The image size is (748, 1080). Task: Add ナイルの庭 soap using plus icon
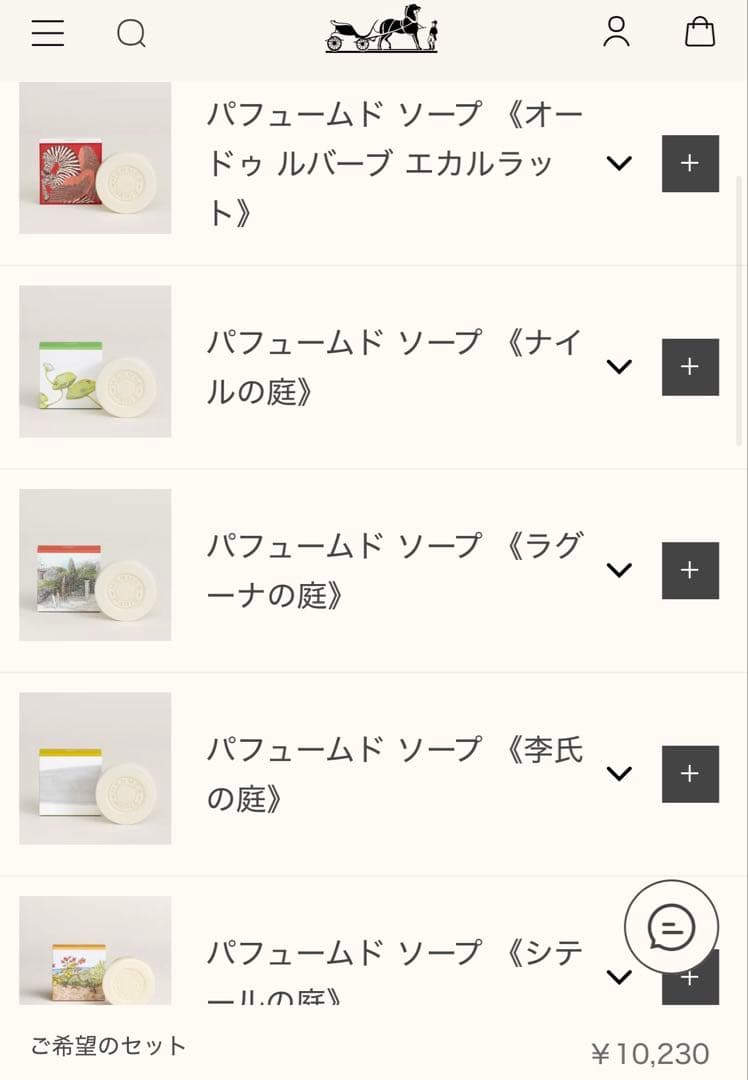point(689,367)
